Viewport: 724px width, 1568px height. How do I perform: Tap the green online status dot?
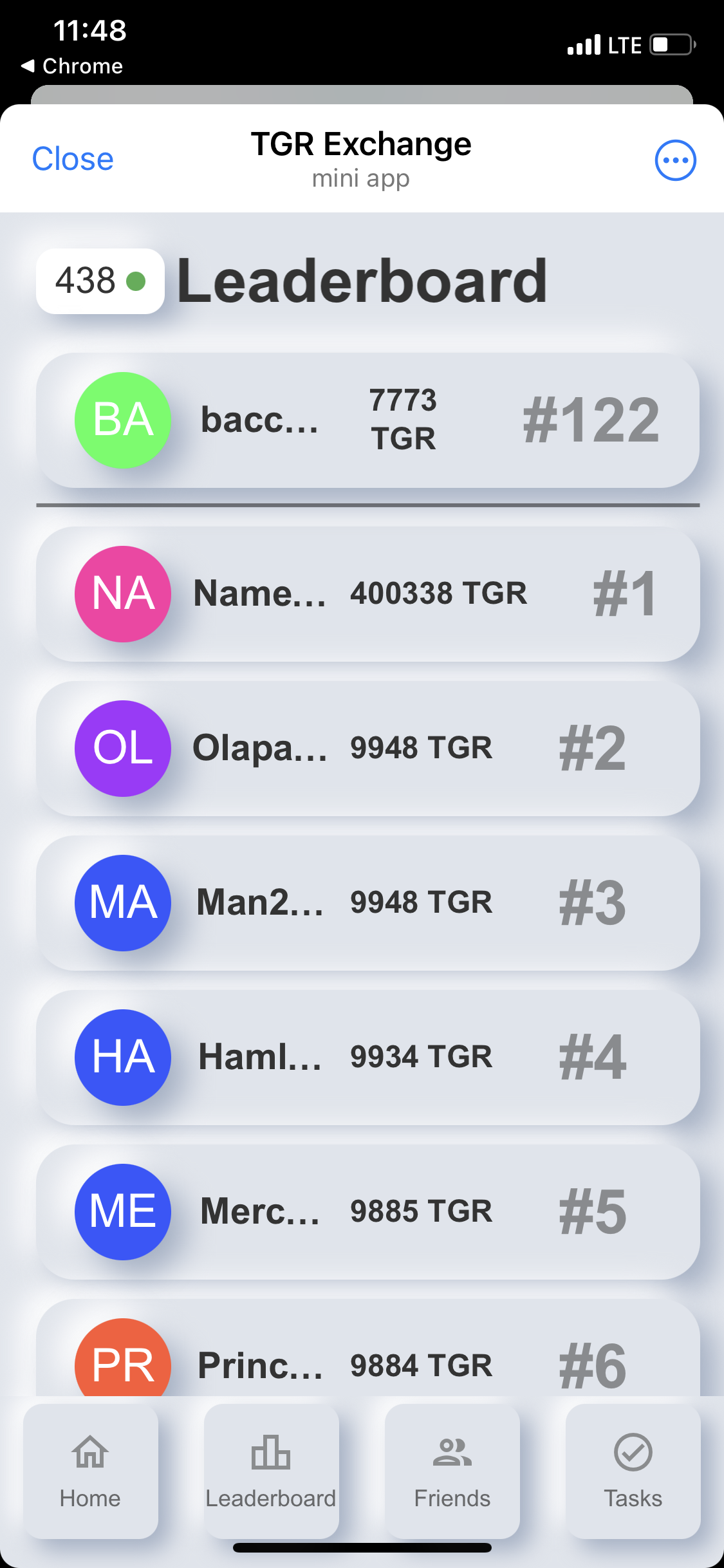(137, 281)
